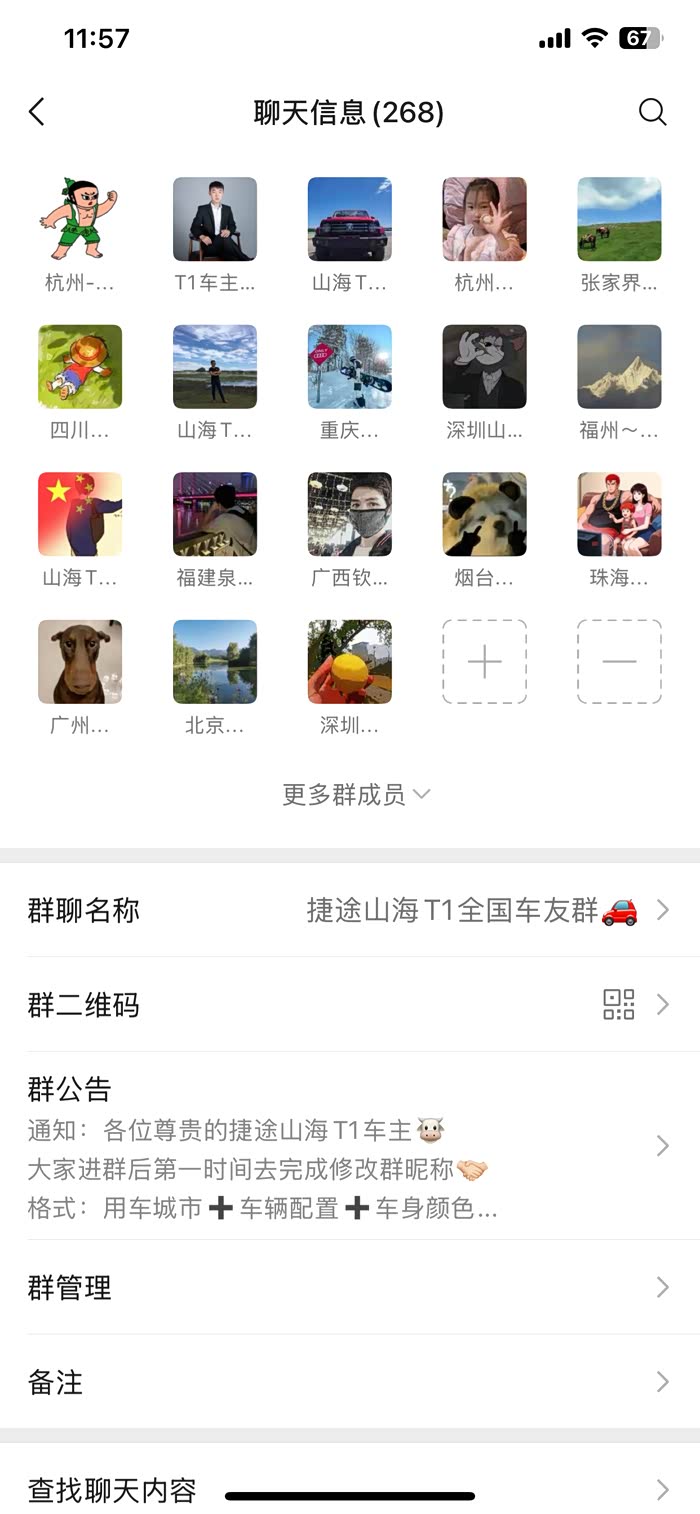Open the 群公告 announcement
Viewport: 700px width, 1514px height.
pyautogui.click(x=350, y=1146)
